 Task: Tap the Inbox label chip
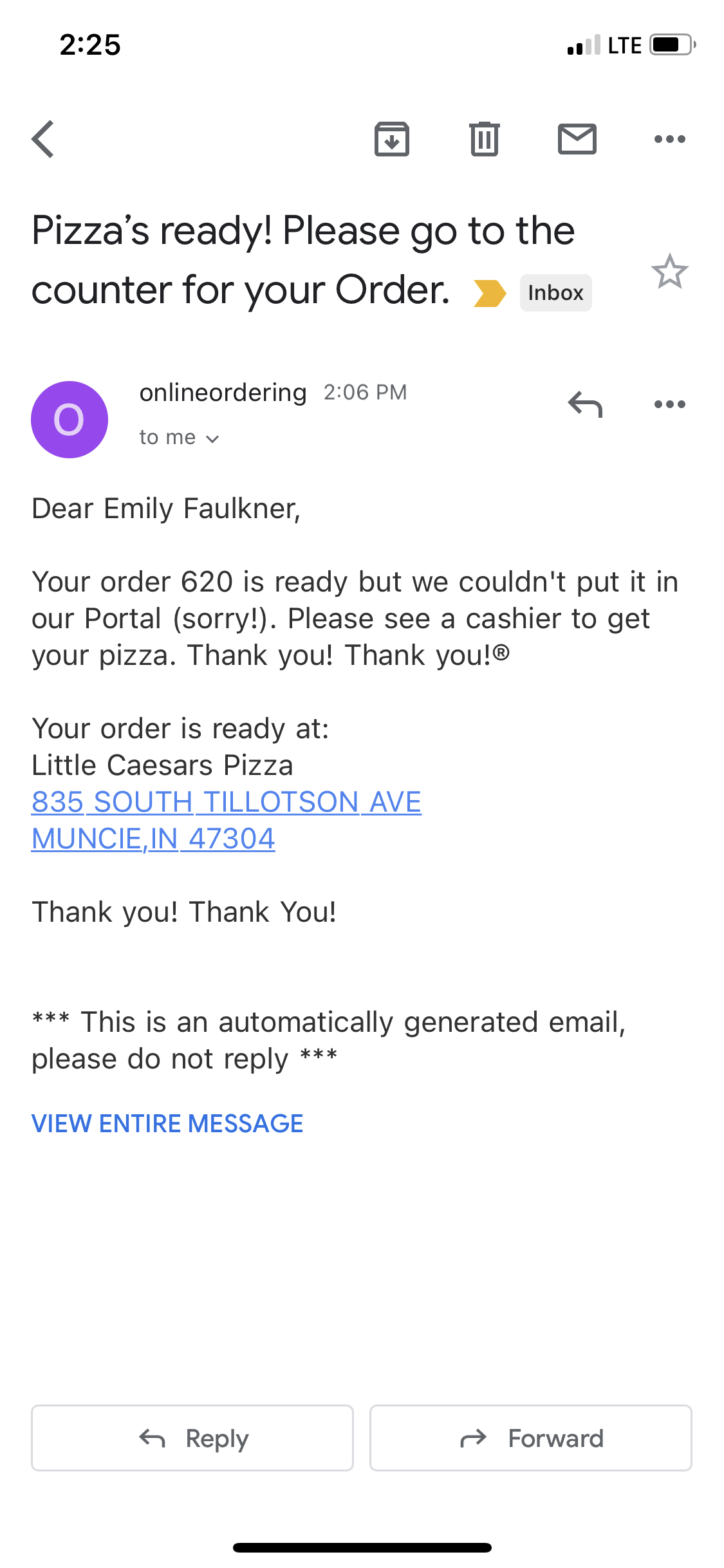555,293
